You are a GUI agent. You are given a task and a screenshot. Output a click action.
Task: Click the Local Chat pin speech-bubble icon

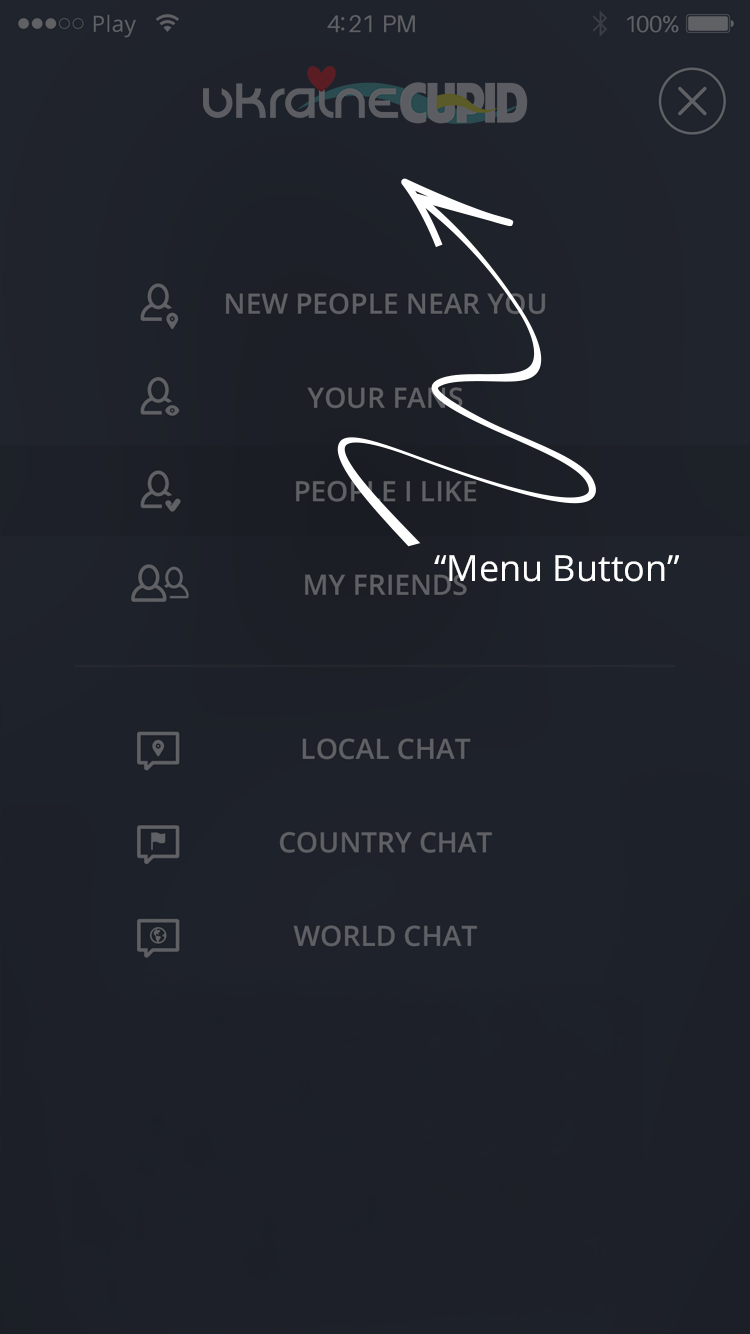point(157,748)
